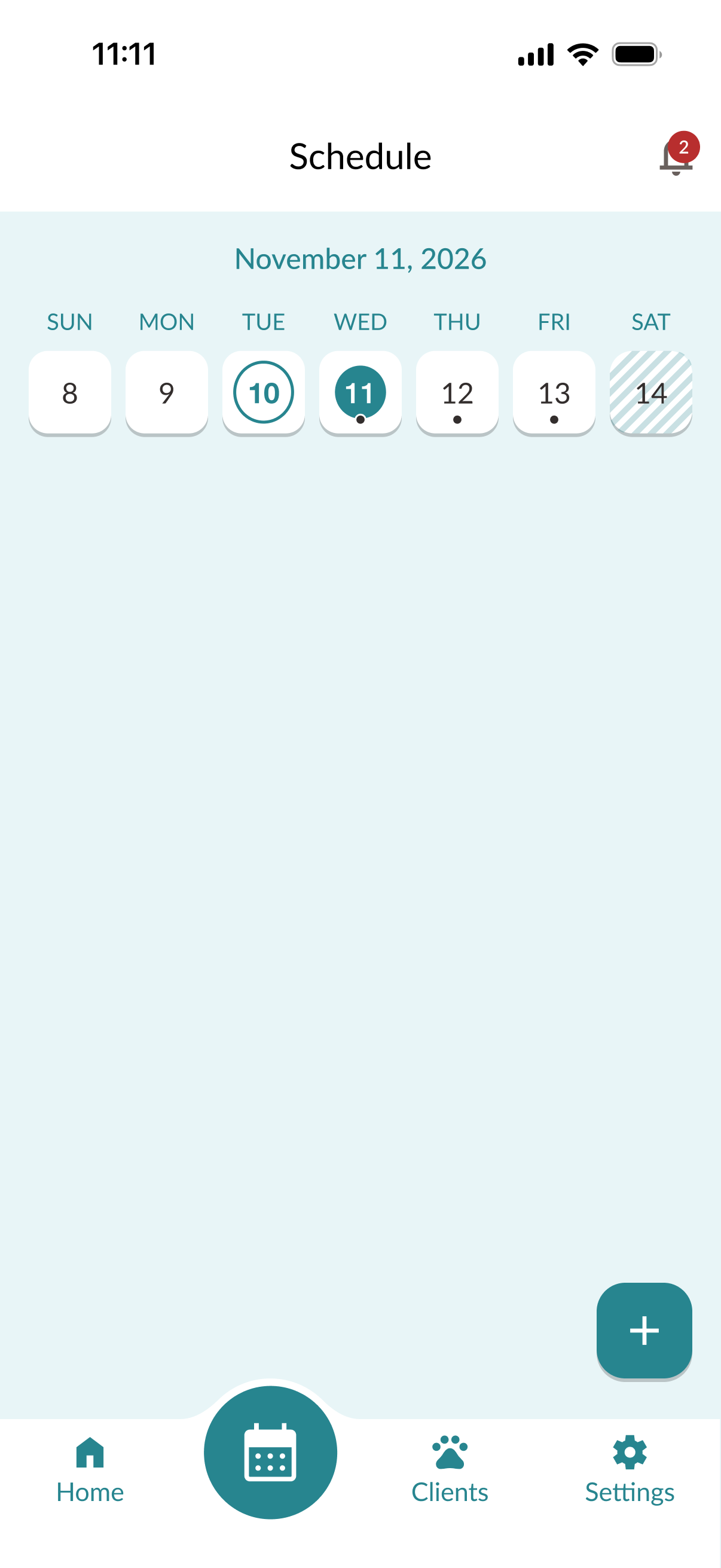Open the calendar schedule tab
The height and width of the screenshot is (1568, 721).
270,1452
